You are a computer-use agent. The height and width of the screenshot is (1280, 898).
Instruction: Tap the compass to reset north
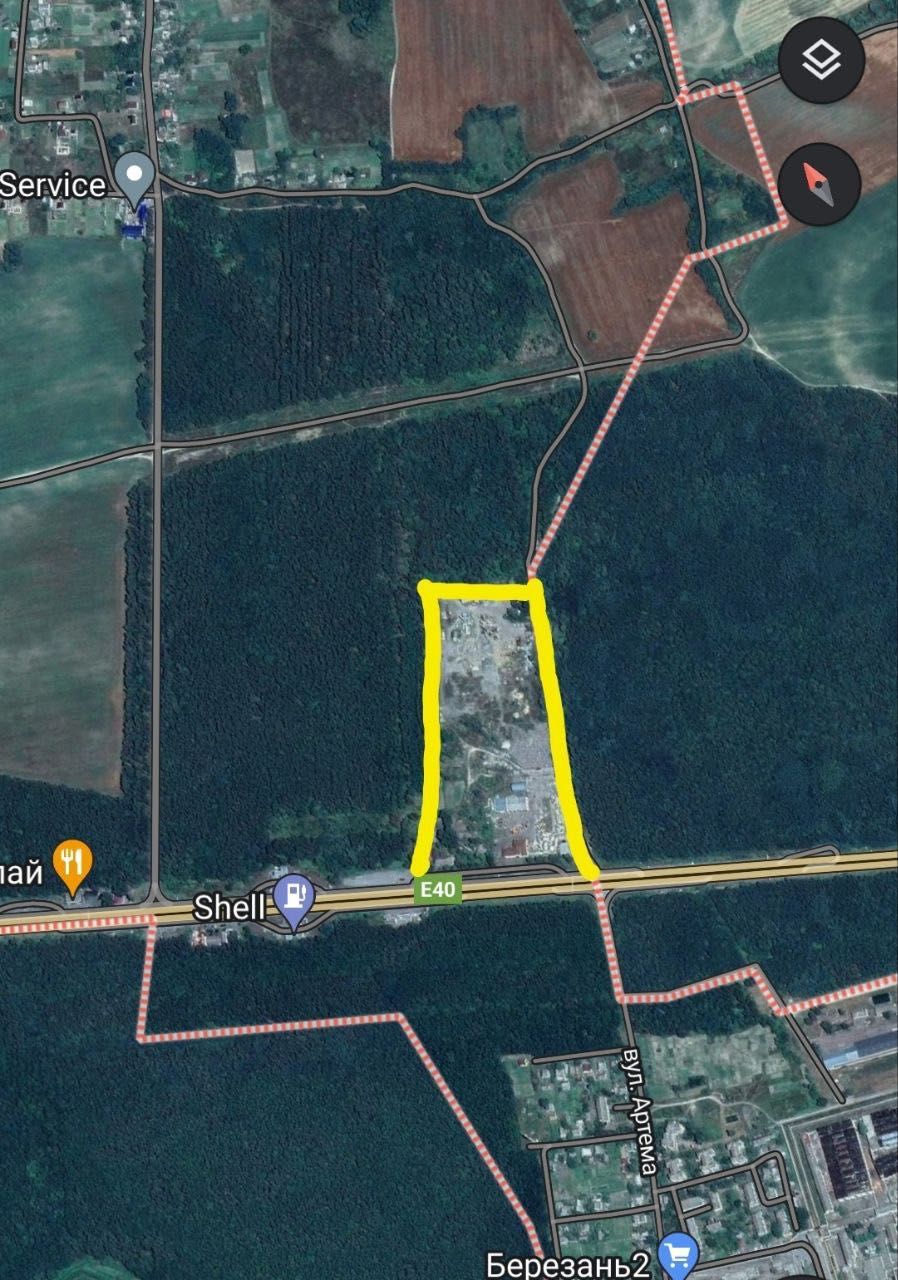(819, 184)
